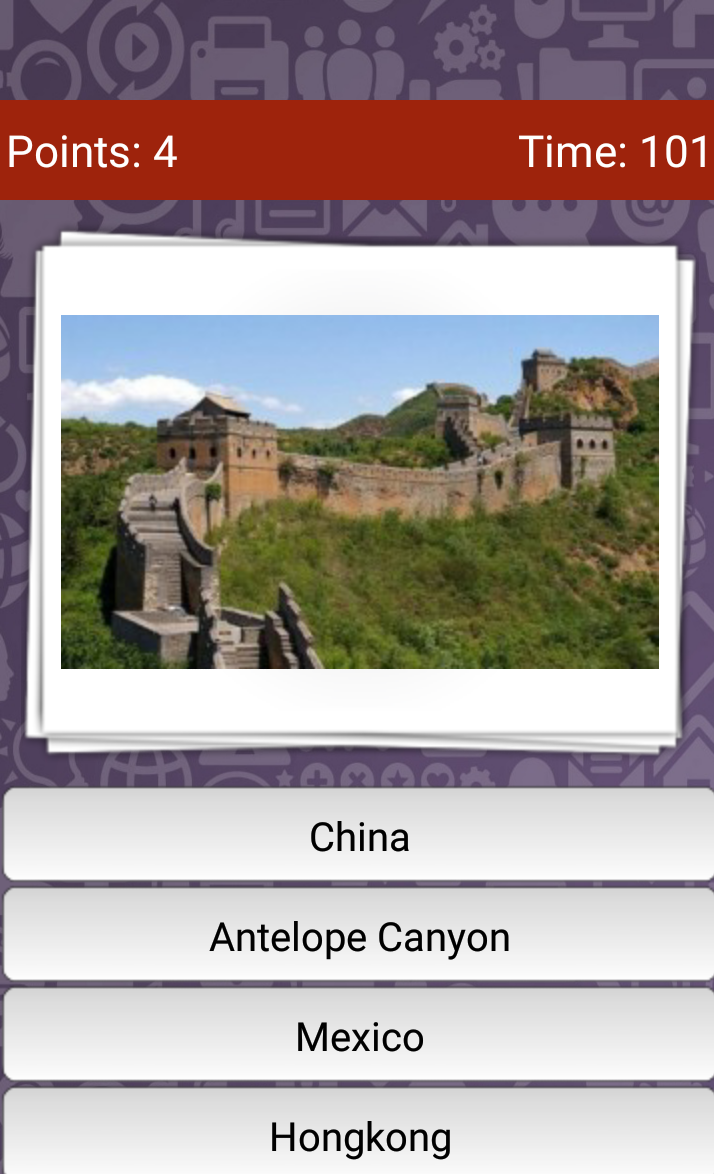Choose Antelope Canyon as the answer

click(x=358, y=936)
